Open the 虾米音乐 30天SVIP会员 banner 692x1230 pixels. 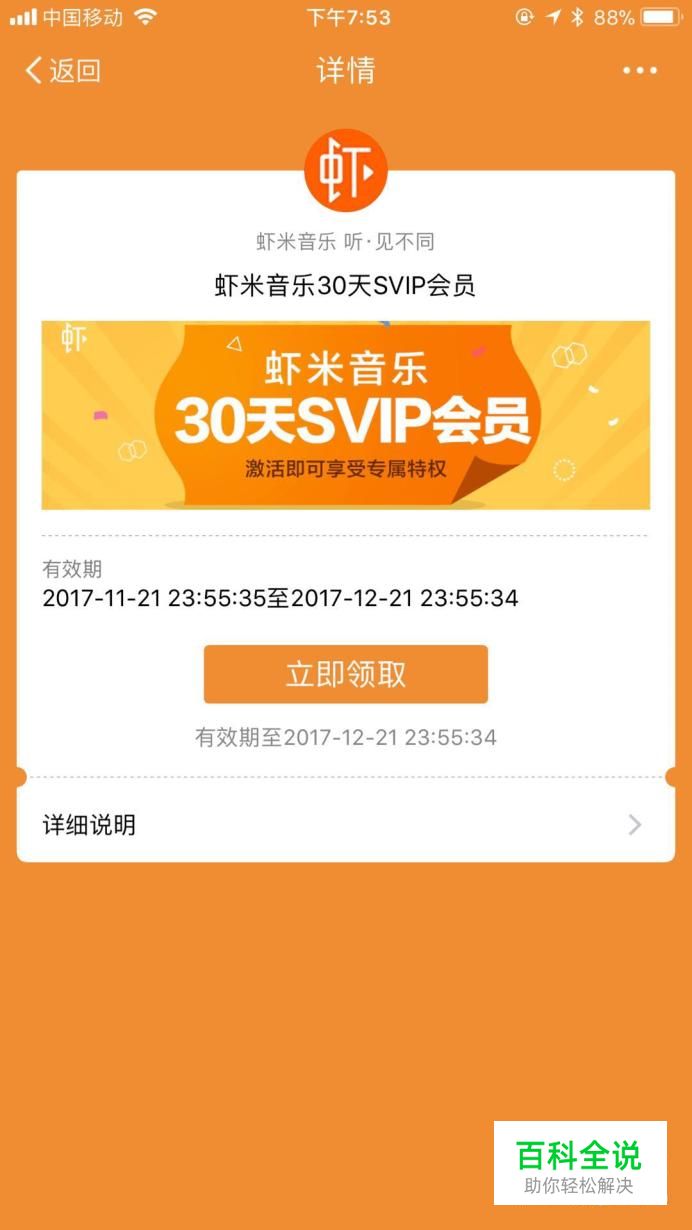tap(346, 415)
